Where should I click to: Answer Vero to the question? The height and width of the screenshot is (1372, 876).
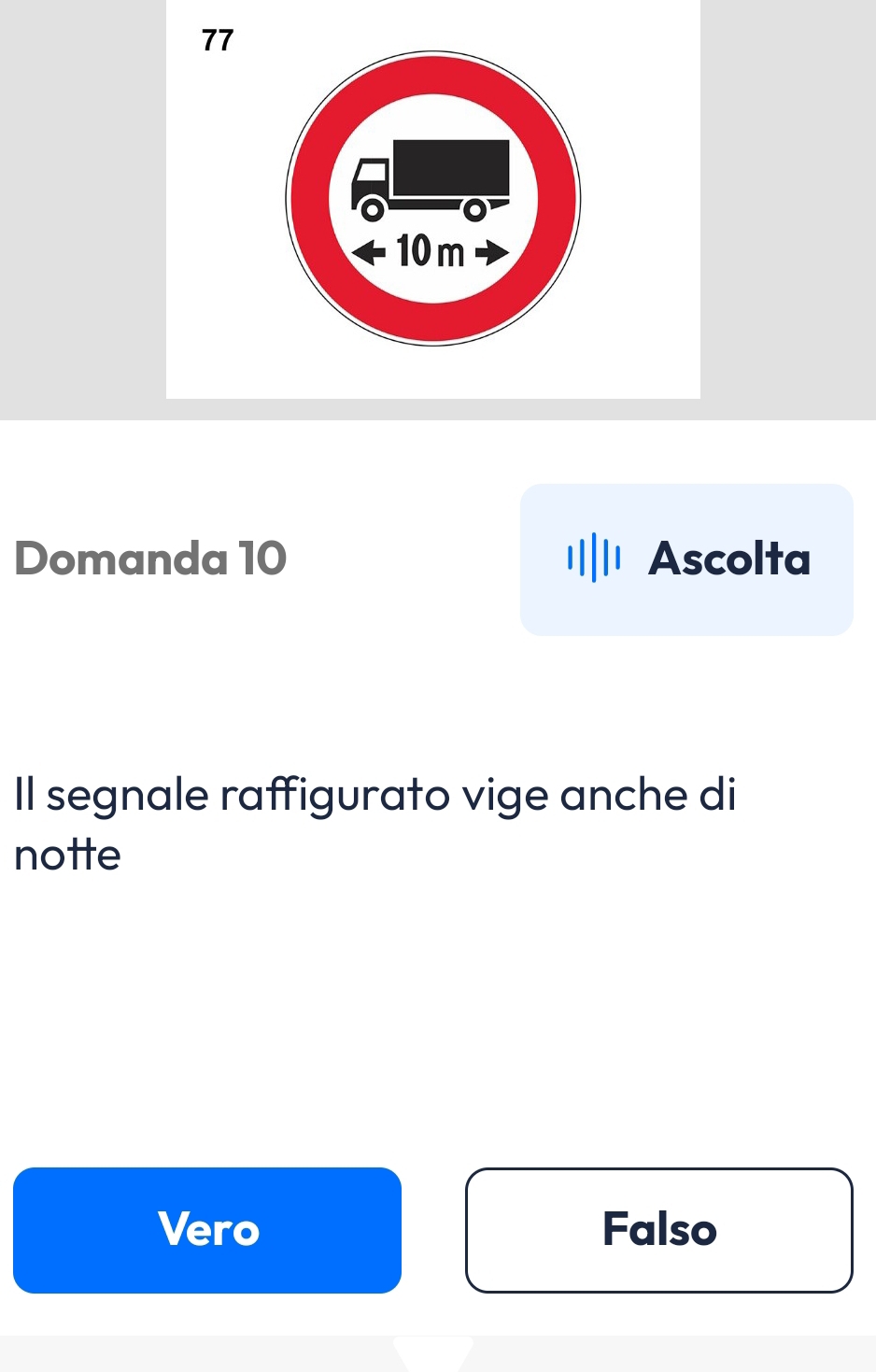click(207, 1230)
